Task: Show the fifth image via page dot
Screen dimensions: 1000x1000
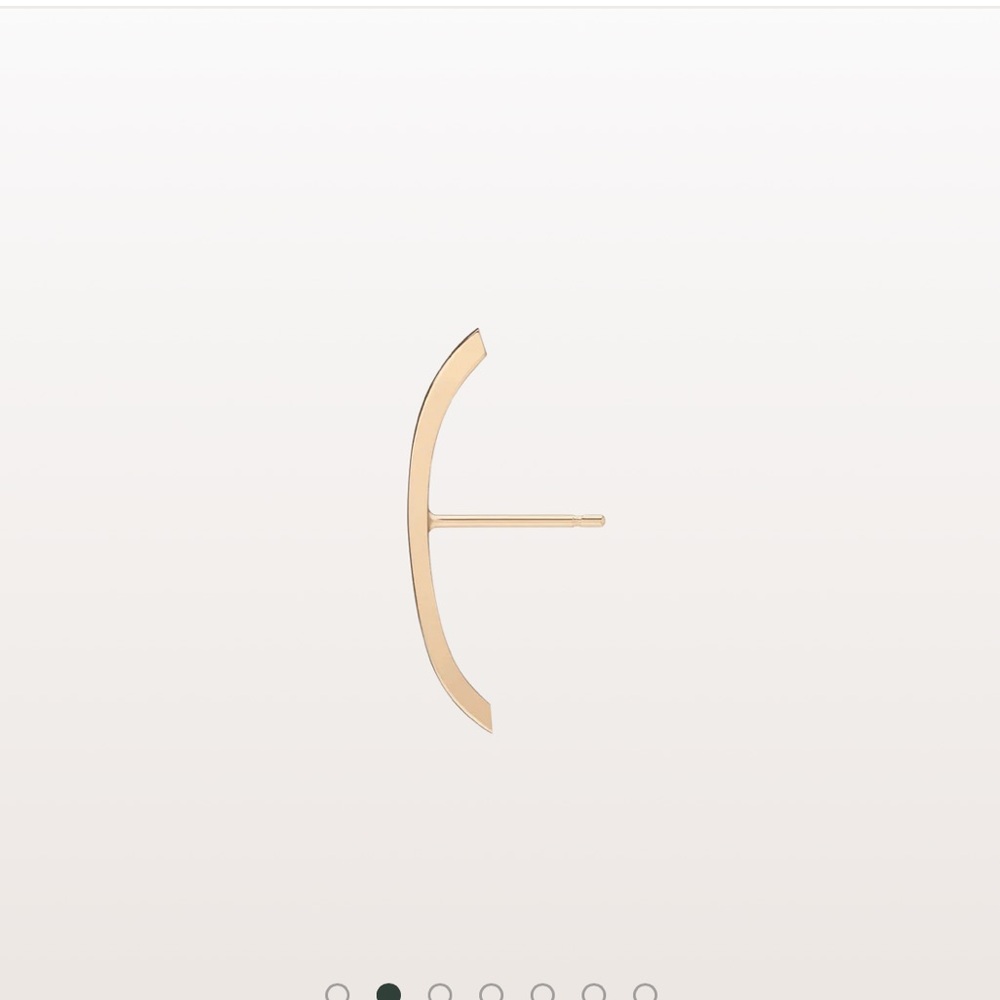Action: click(x=542, y=993)
